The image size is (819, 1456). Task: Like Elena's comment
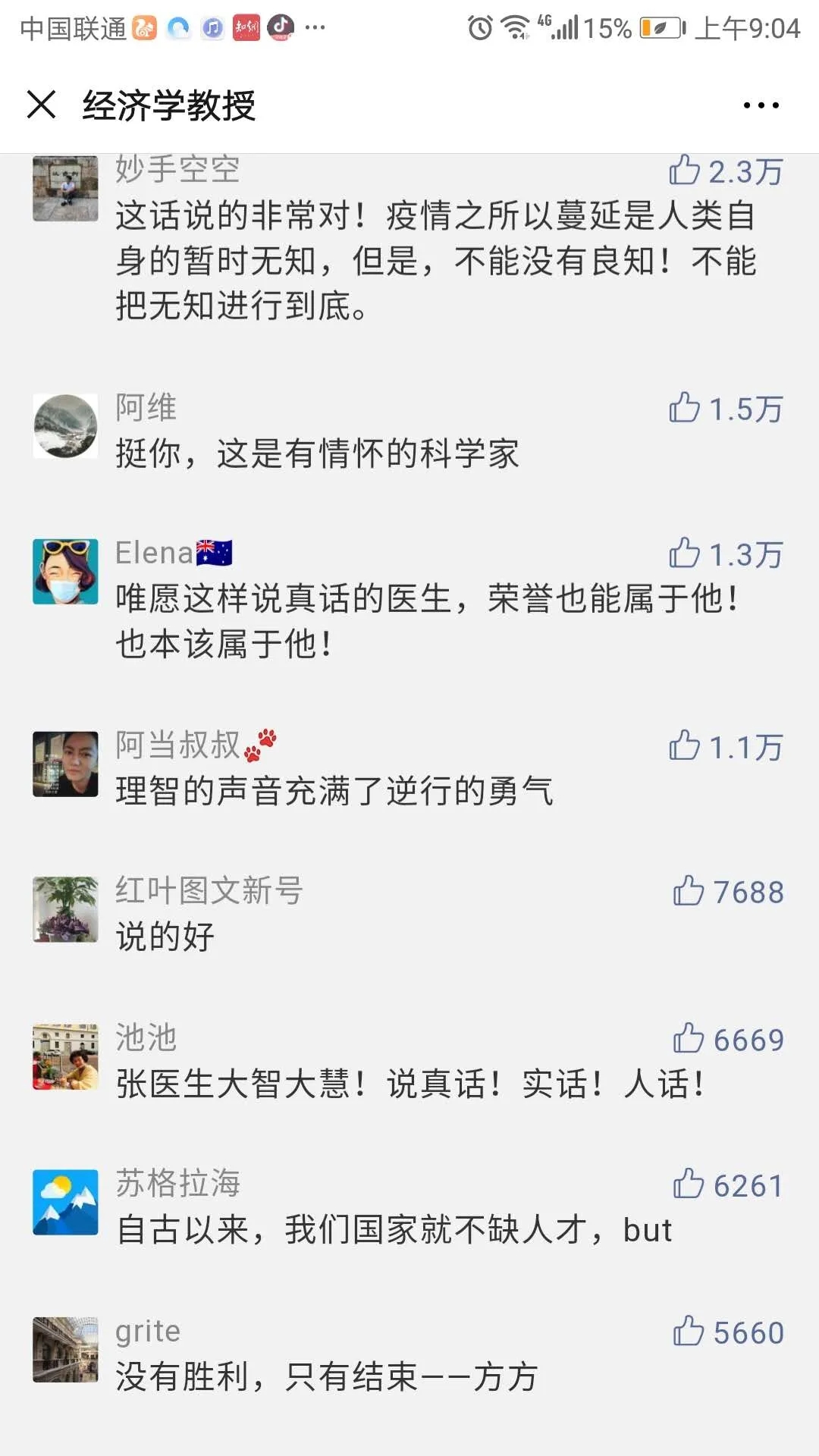tap(685, 554)
